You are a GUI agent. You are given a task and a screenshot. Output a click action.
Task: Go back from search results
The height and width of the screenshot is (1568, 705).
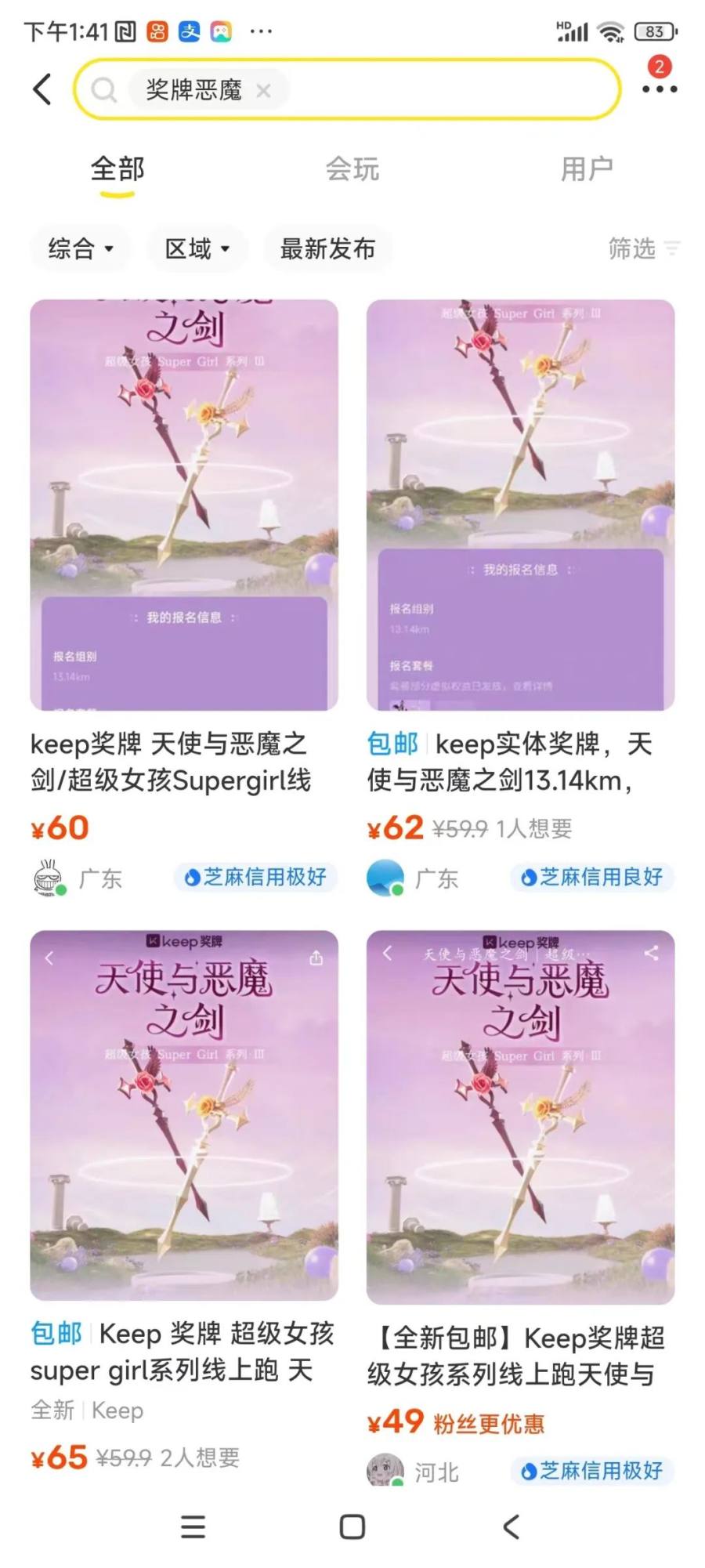43,89
